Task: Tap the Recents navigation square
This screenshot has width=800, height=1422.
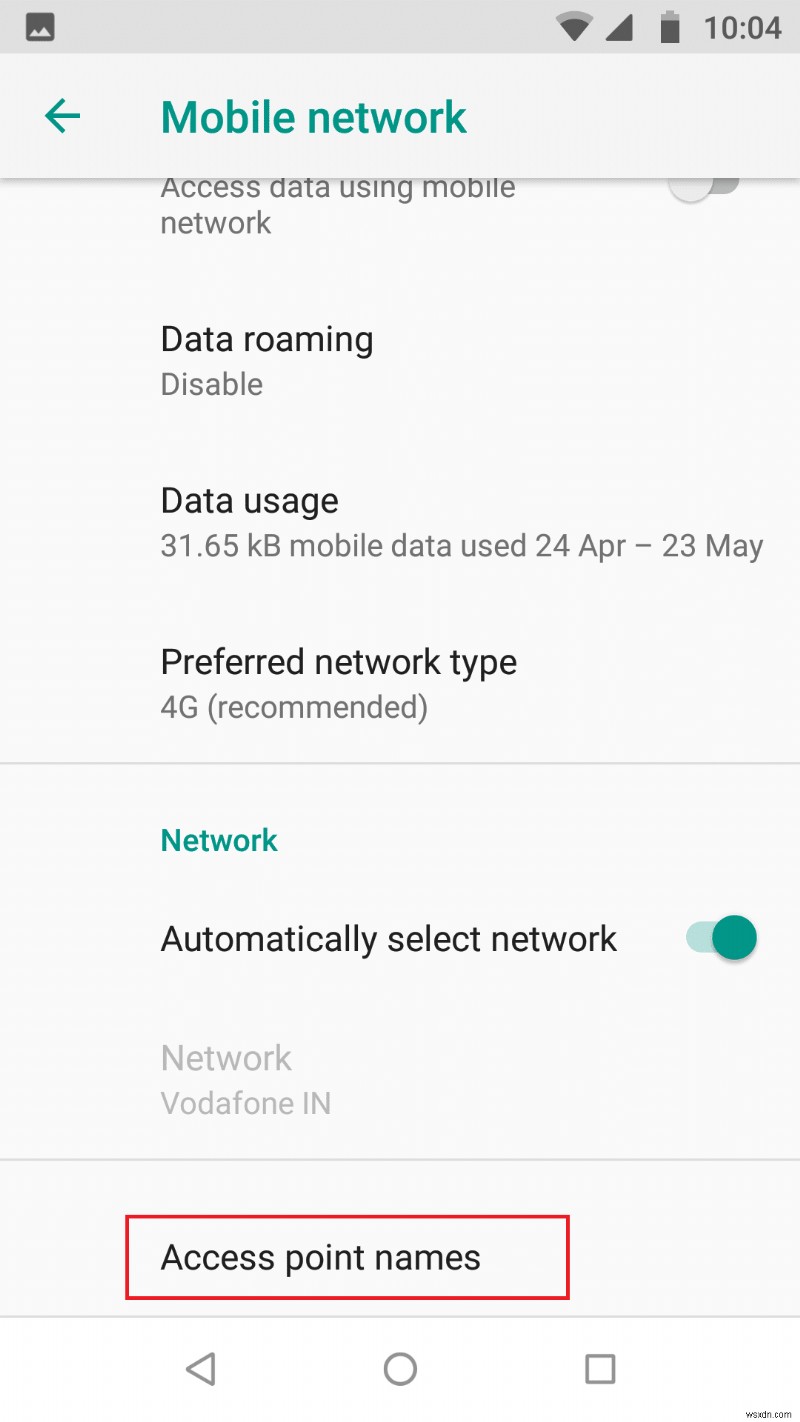Action: pos(598,1369)
